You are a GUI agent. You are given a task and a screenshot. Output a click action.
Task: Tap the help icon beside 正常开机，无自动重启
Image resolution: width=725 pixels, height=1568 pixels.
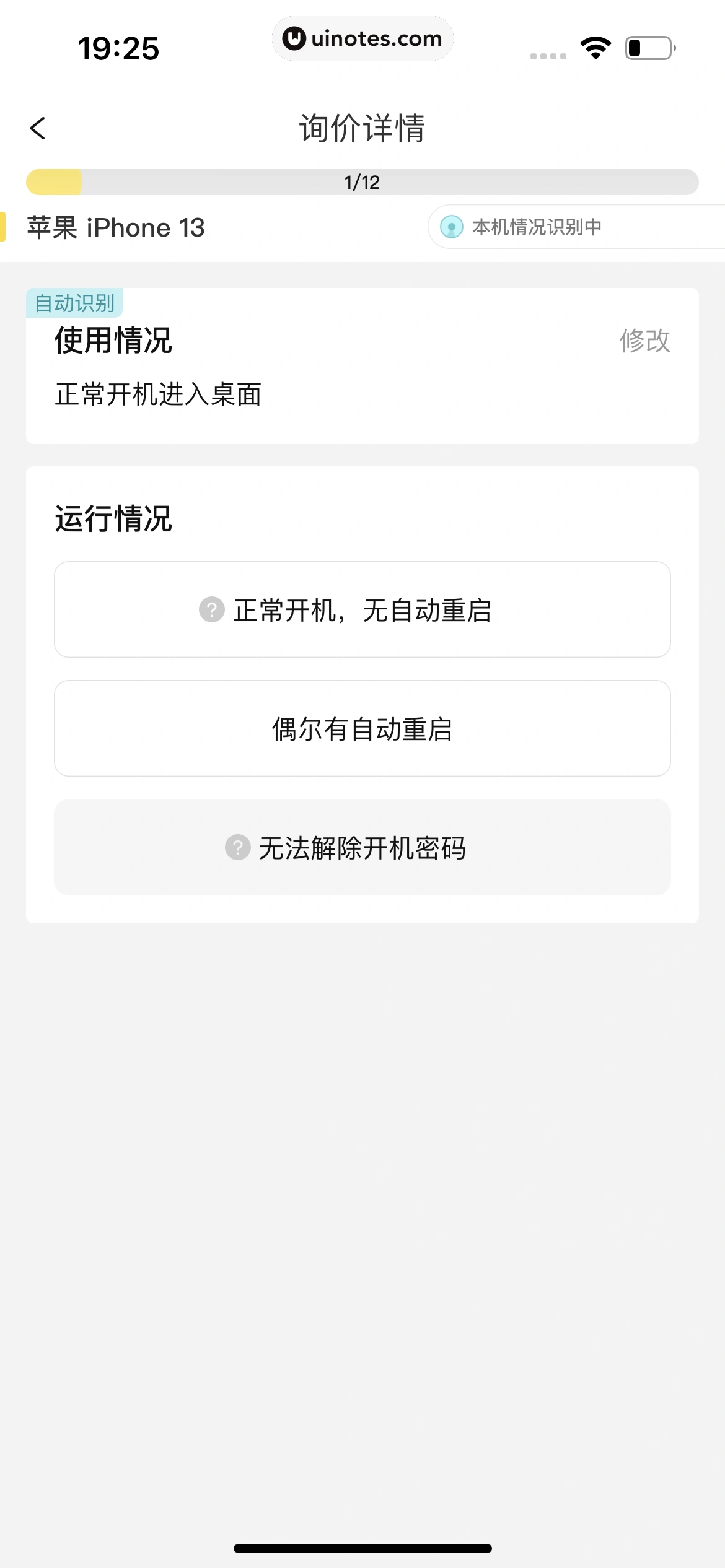[x=212, y=610]
